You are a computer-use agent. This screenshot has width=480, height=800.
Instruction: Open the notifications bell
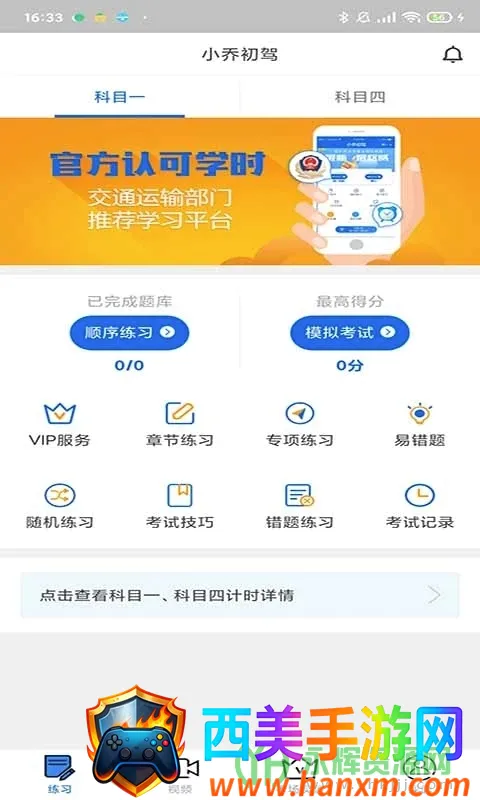pos(452,54)
